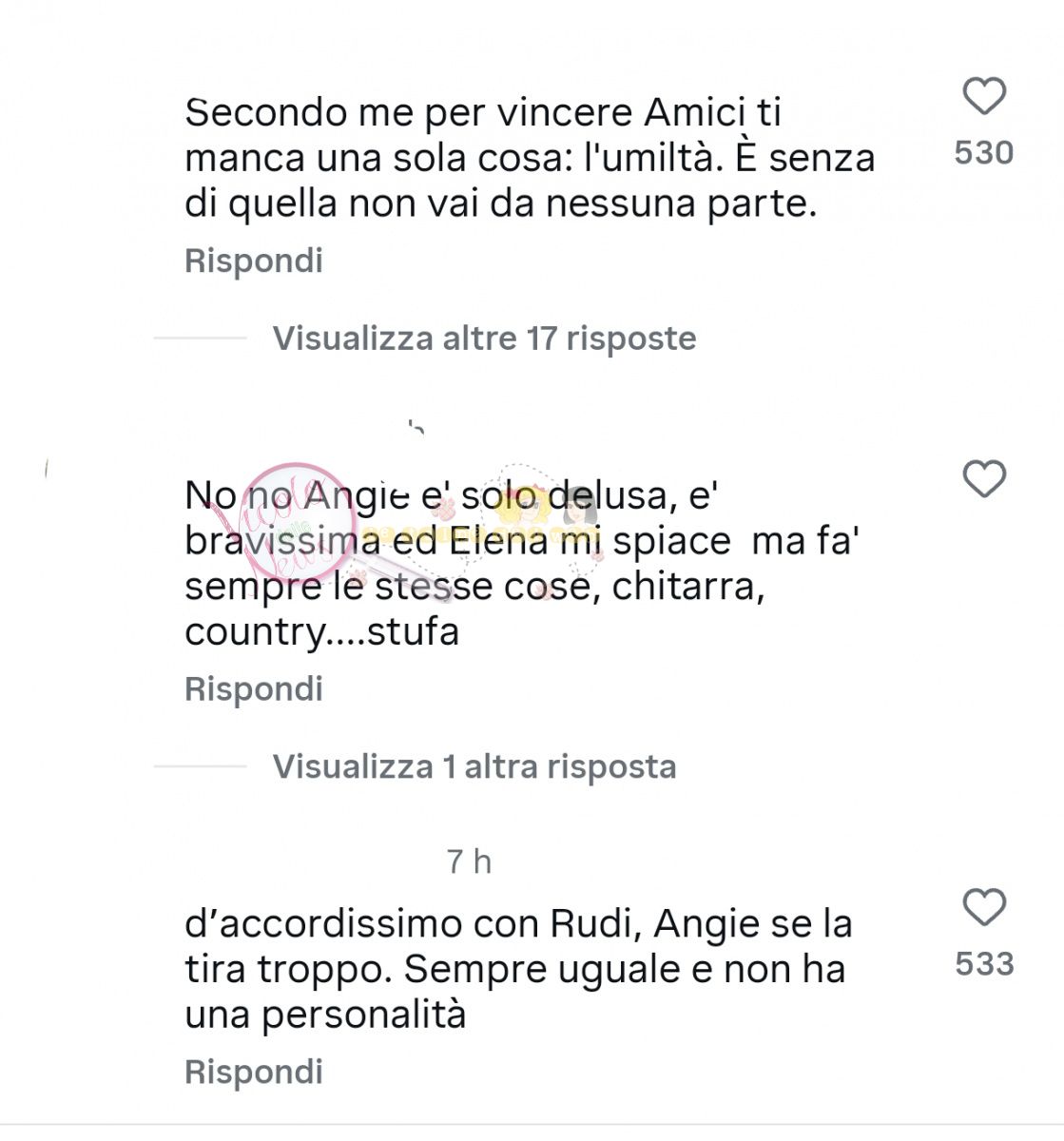Show Visualizza 1 altra risposta
Screen dimensions: 1064x1141
pyautogui.click(x=474, y=766)
